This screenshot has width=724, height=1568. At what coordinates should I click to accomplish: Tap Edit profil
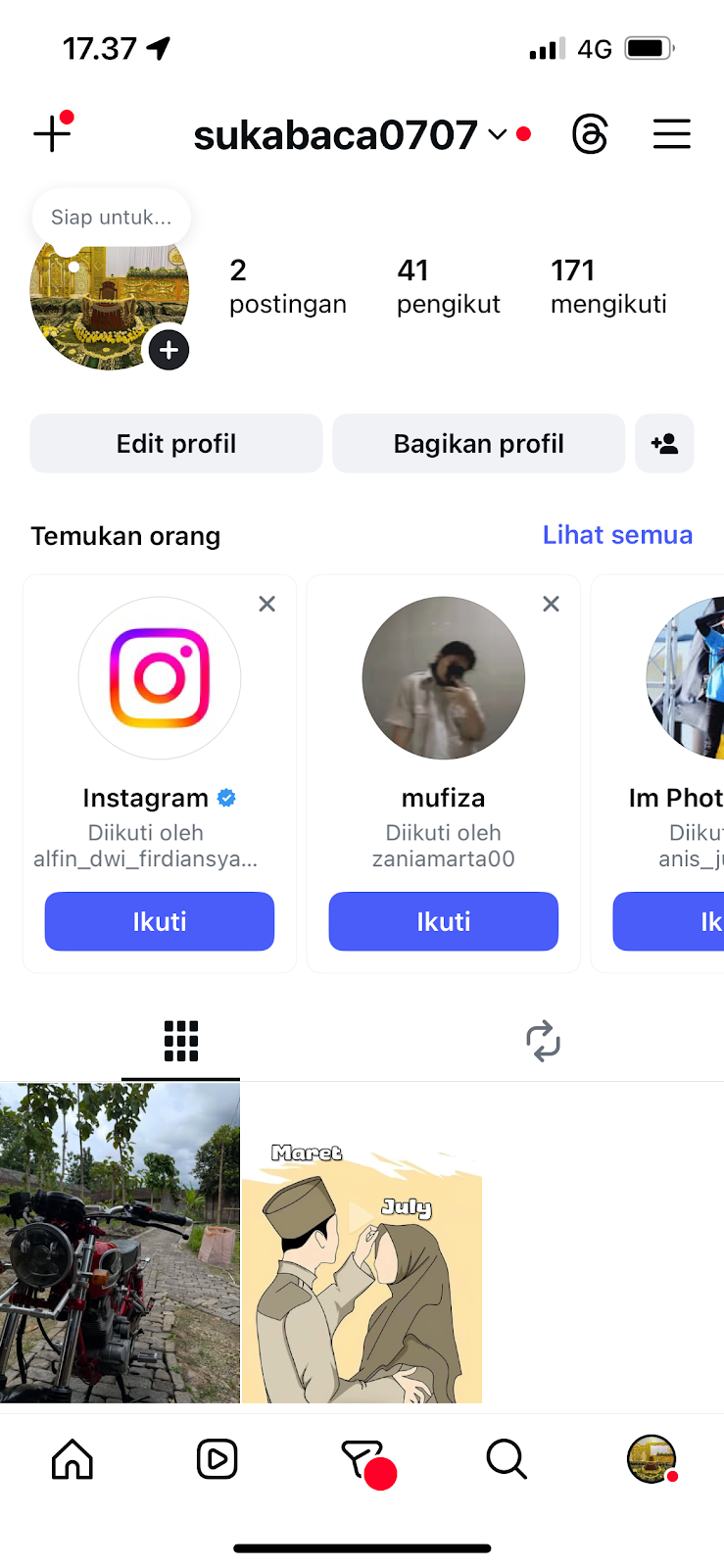coord(176,444)
